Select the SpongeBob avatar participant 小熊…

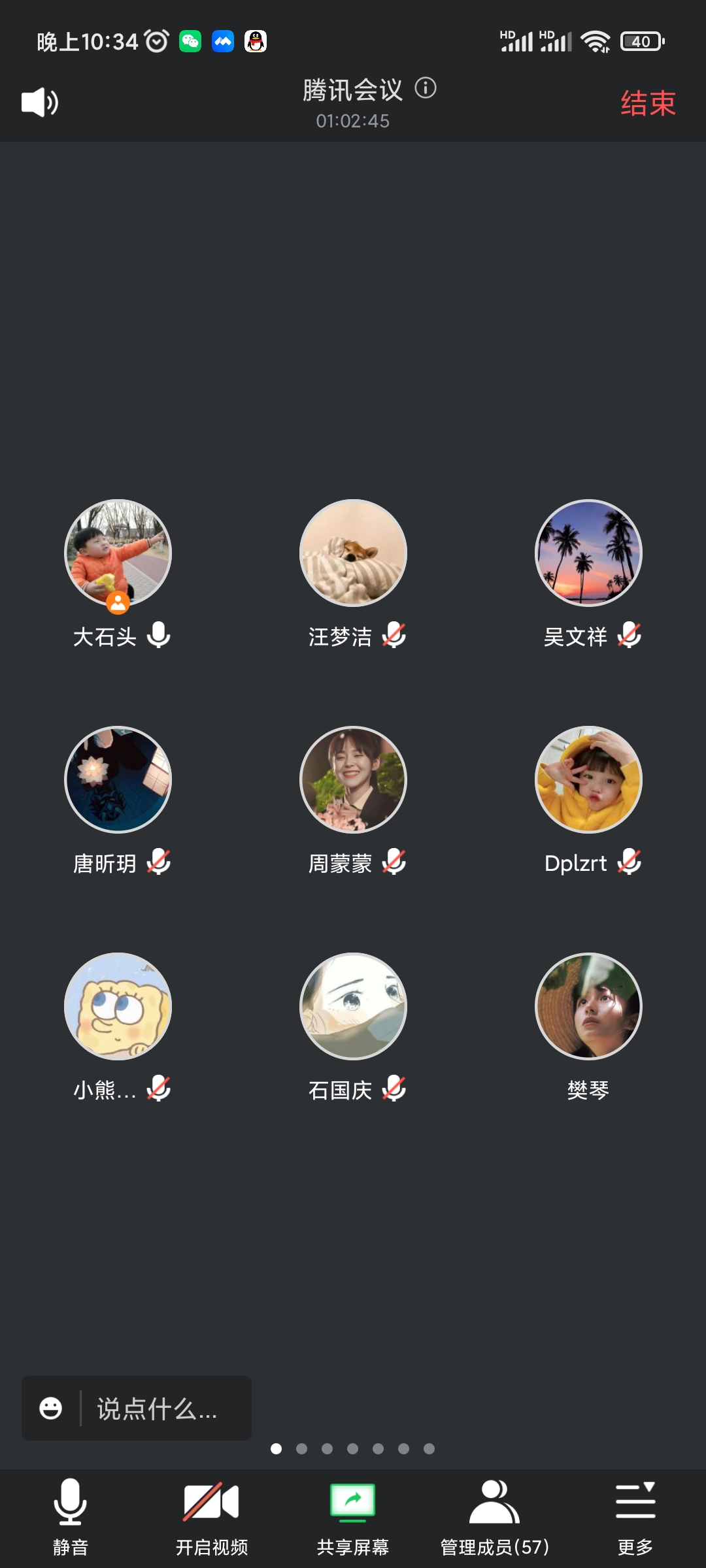118,1006
